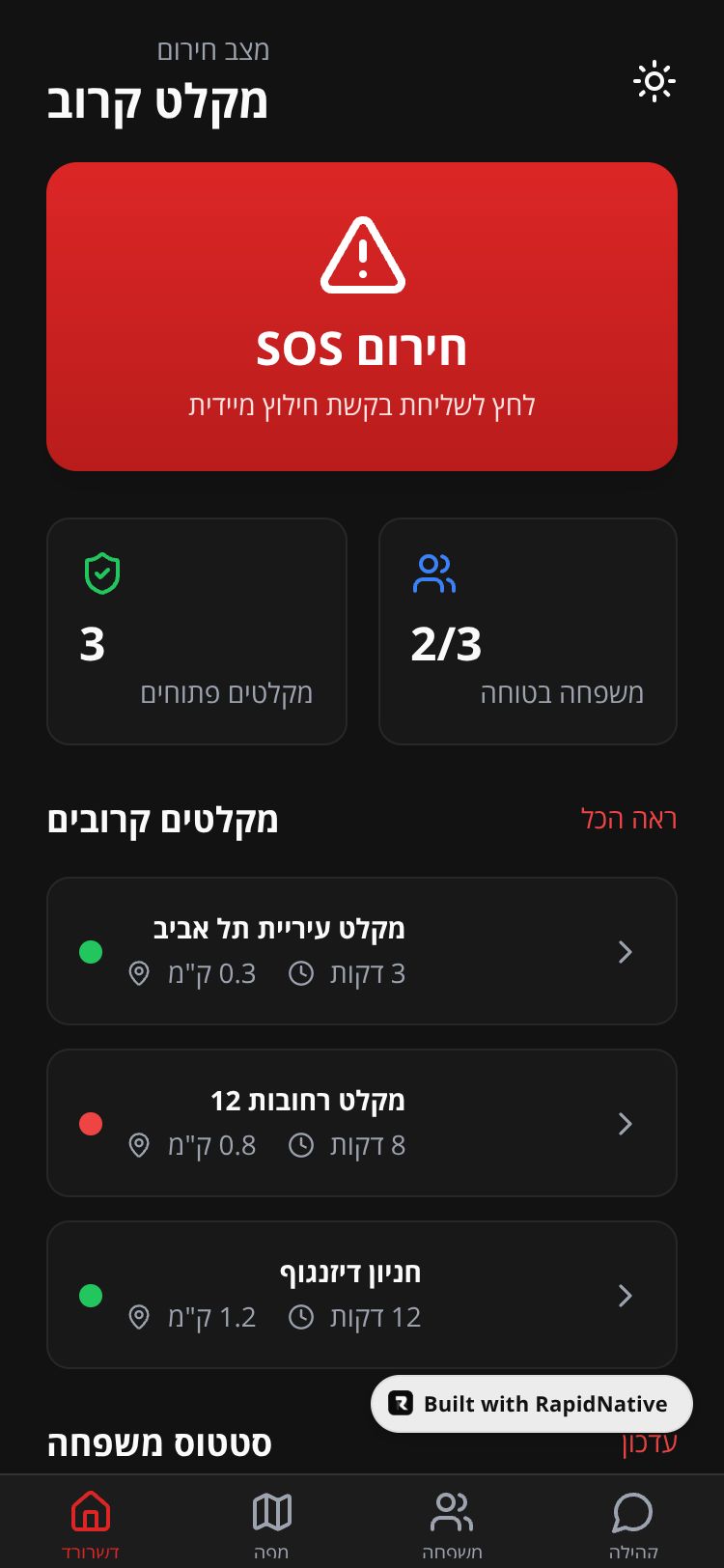Send an SOS emergency rescue request
Viewport: 724px width, 1568px height.
pyautogui.click(x=362, y=317)
